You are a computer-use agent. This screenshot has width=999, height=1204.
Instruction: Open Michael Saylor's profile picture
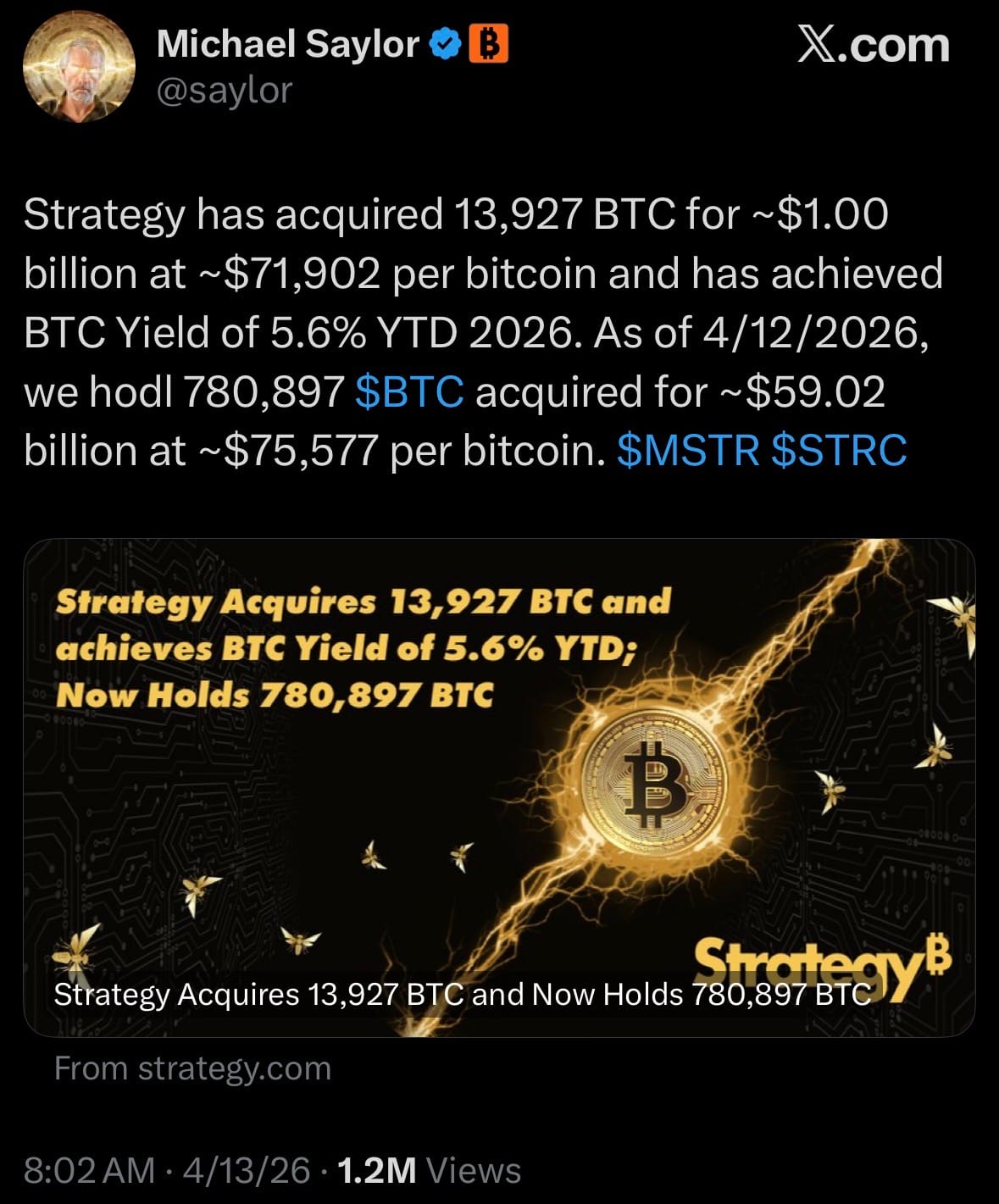click(x=79, y=67)
